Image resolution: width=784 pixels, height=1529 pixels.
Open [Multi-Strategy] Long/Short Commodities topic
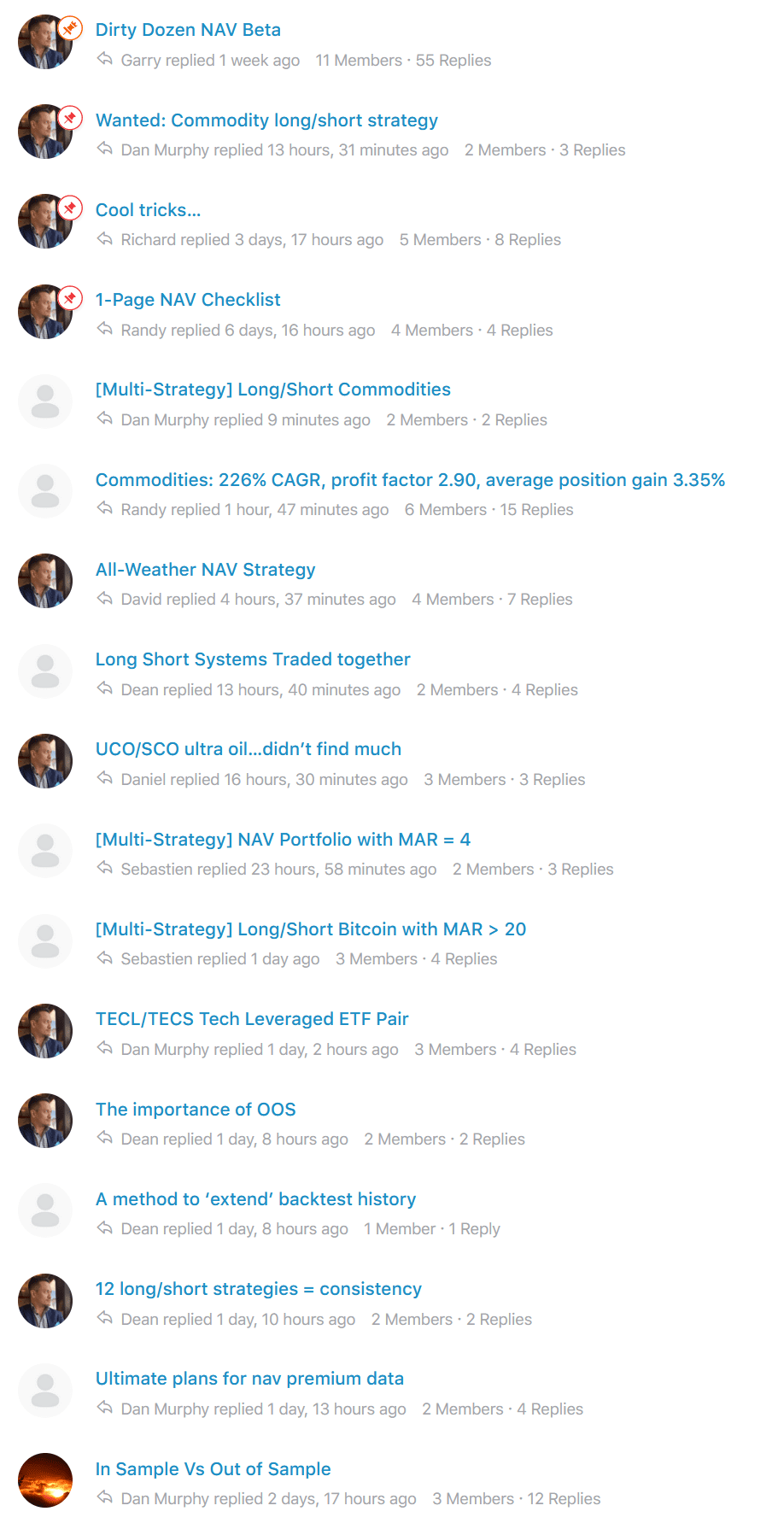pyautogui.click(x=272, y=390)
